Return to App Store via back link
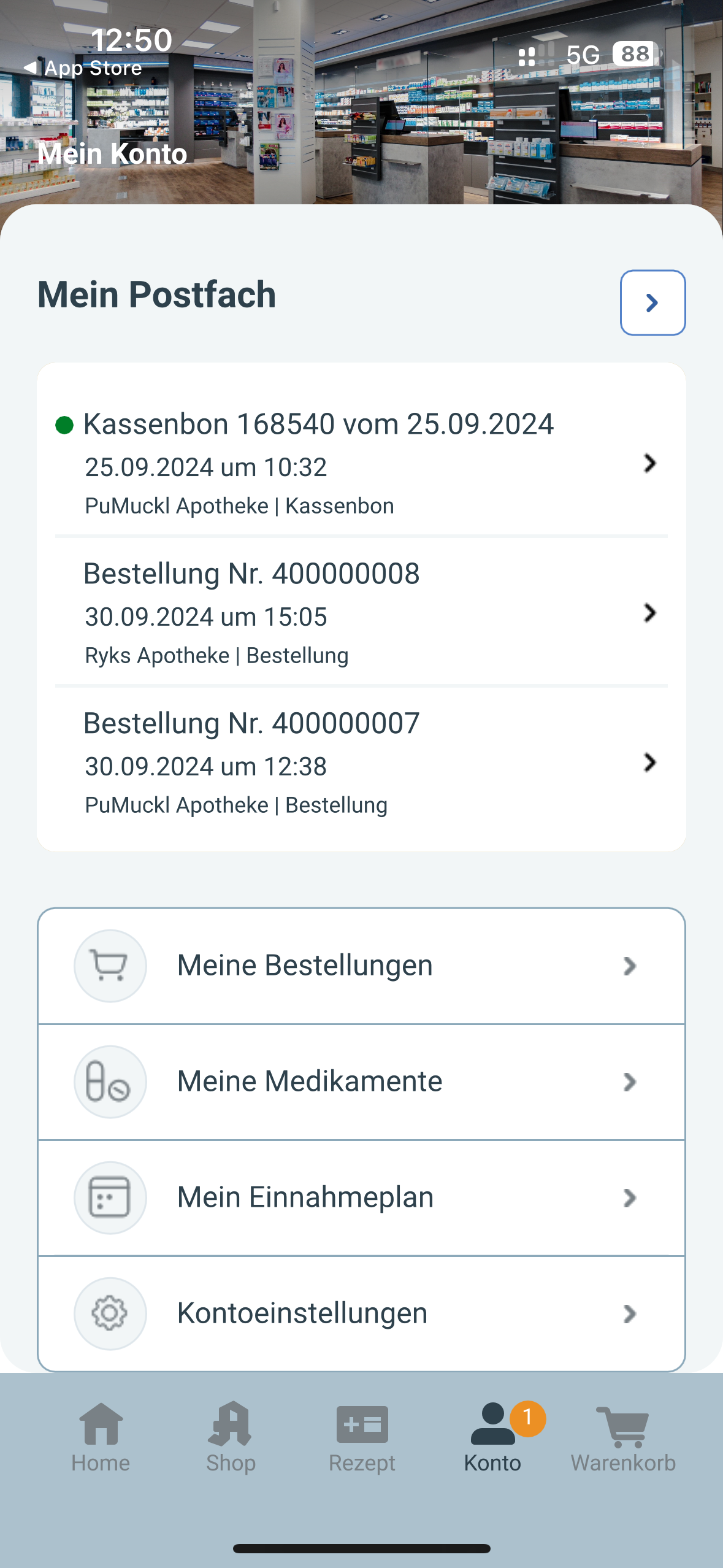 [x=83, y=68]
